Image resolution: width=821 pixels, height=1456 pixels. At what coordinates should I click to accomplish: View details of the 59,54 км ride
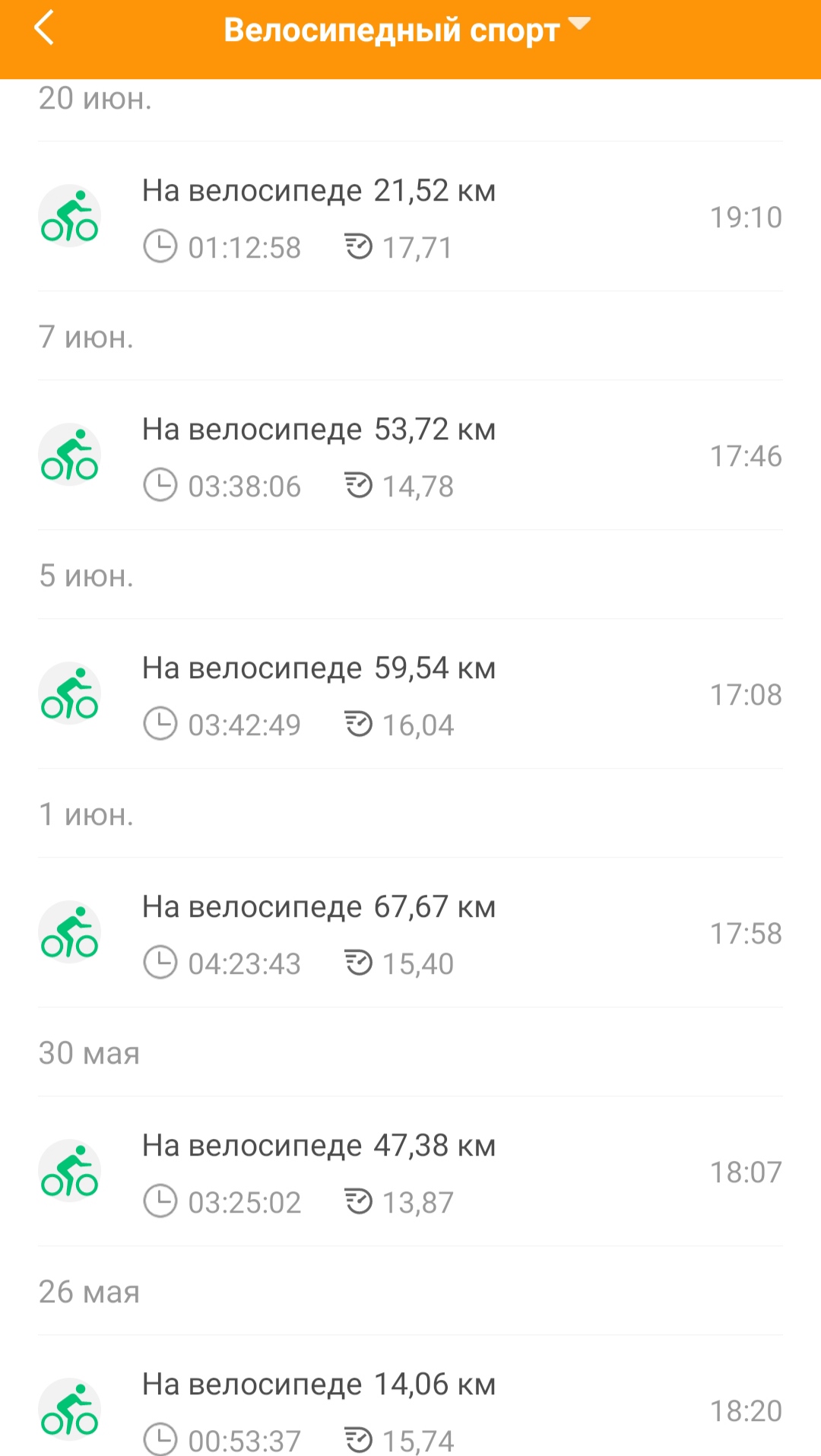[410, 694]
